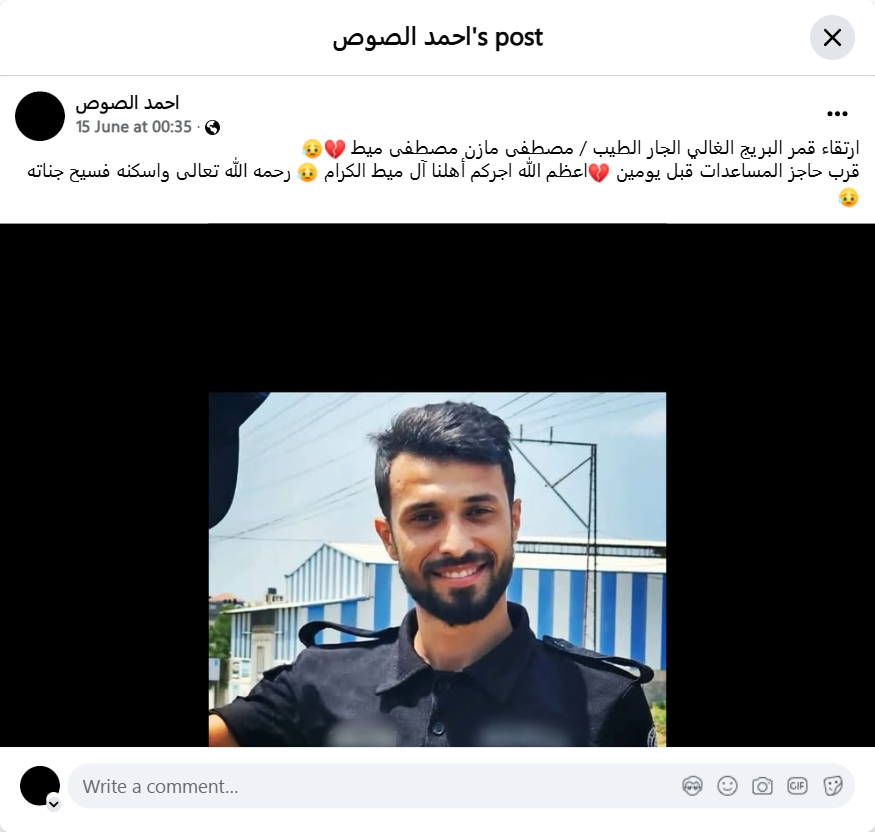The image size is (875, 832).
Task: Open the post's profile picture
Action: 40,116
